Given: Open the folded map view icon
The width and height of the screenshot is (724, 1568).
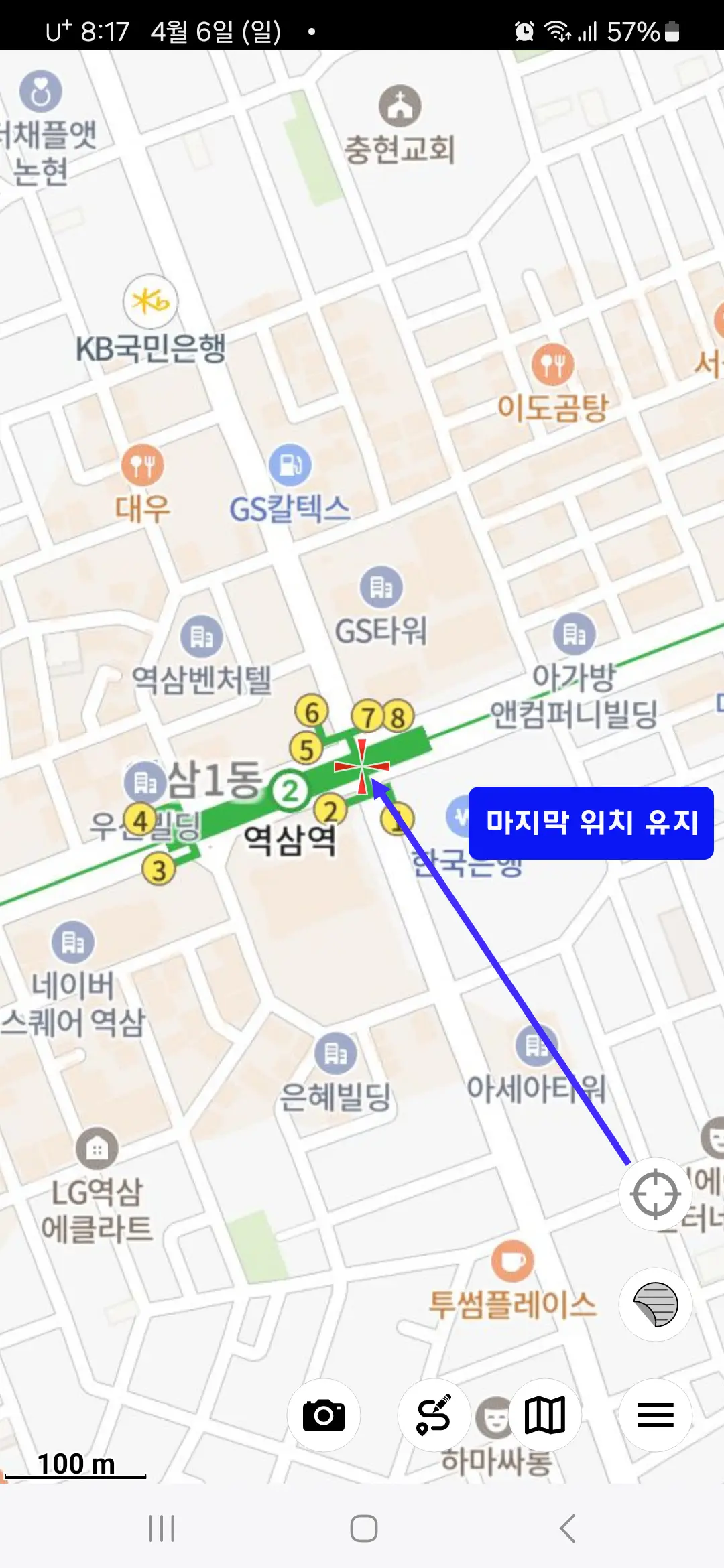Looking at the screenshot, I should [545, 1415].
